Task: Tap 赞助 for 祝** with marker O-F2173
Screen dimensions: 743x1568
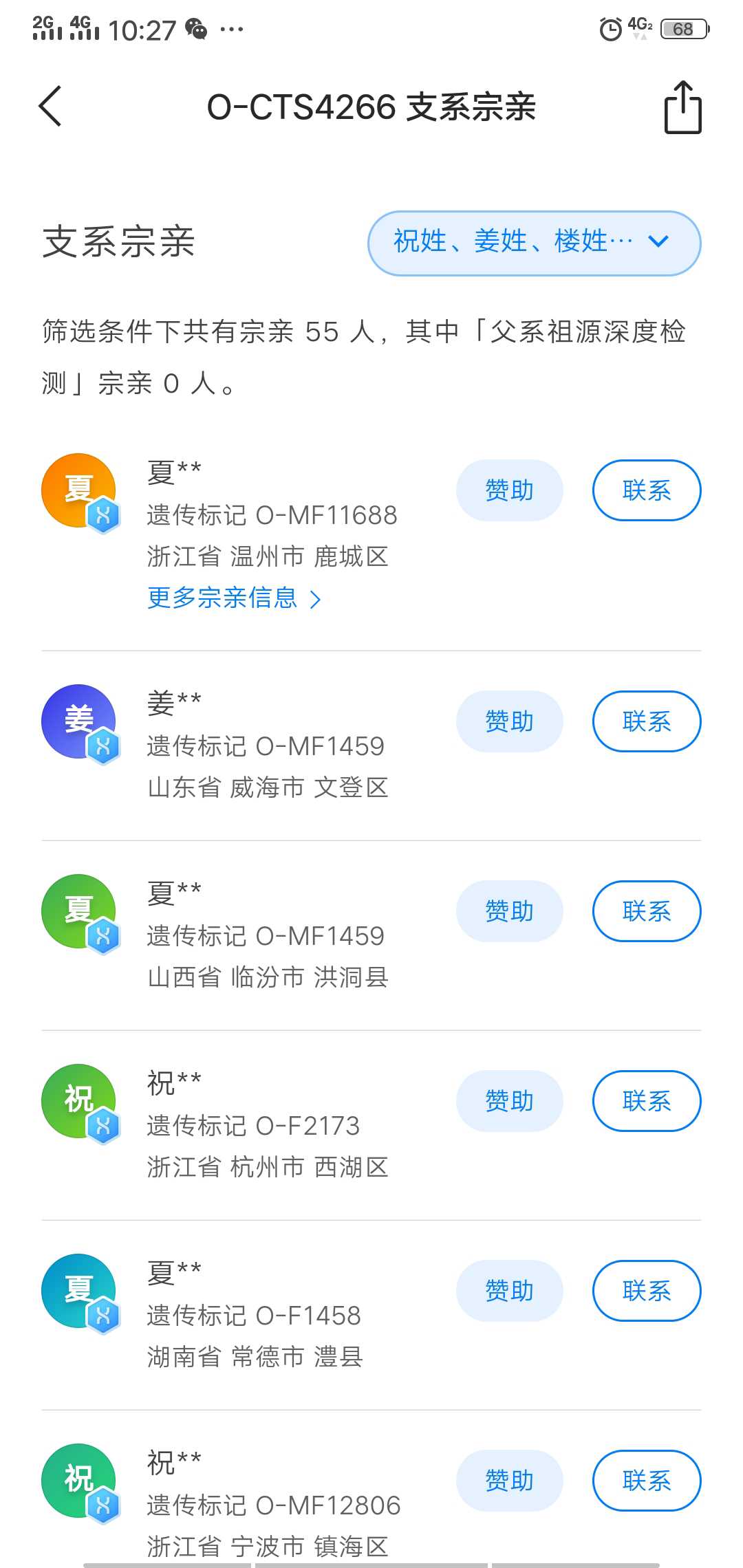Action: tap(510, 1101)
